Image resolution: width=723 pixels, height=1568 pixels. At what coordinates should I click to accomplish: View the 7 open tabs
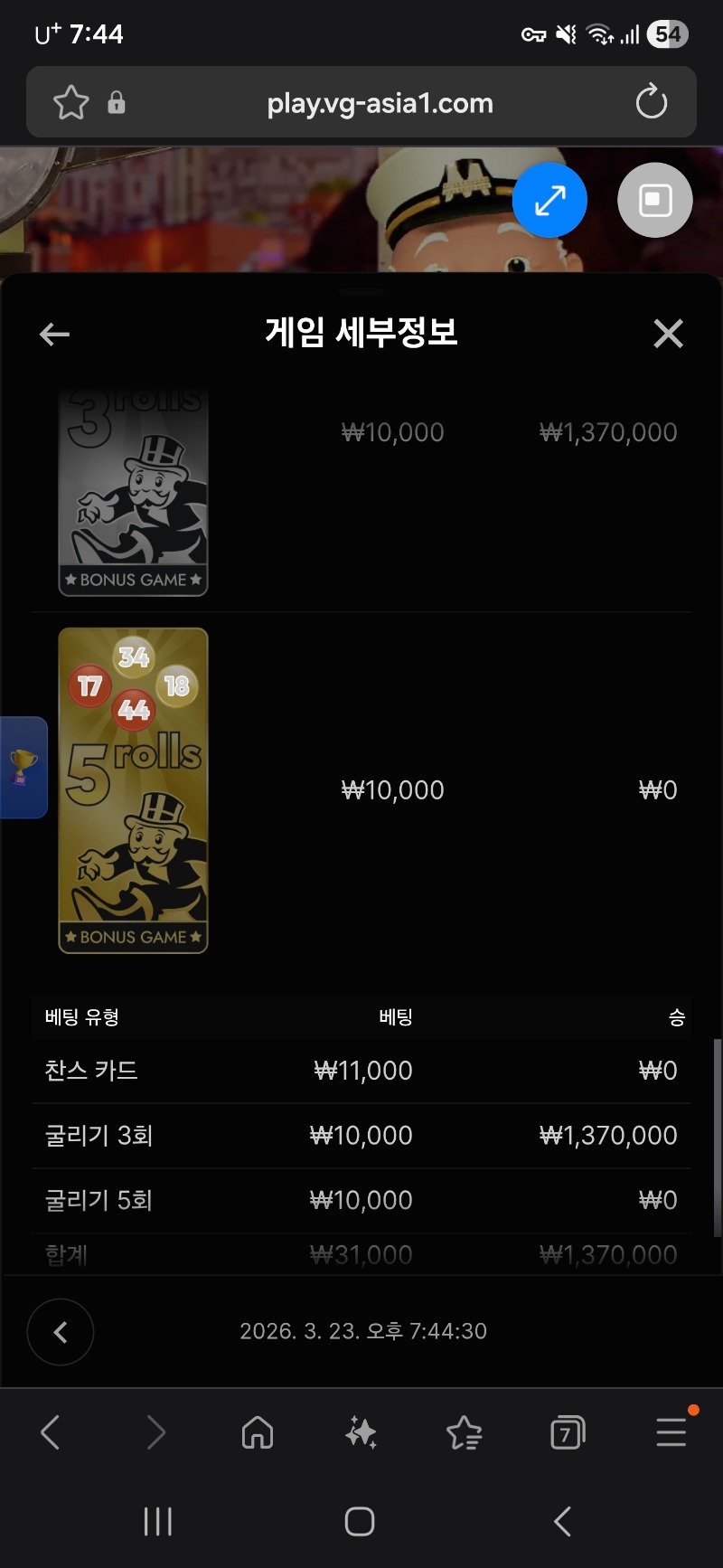[568, 1432]
